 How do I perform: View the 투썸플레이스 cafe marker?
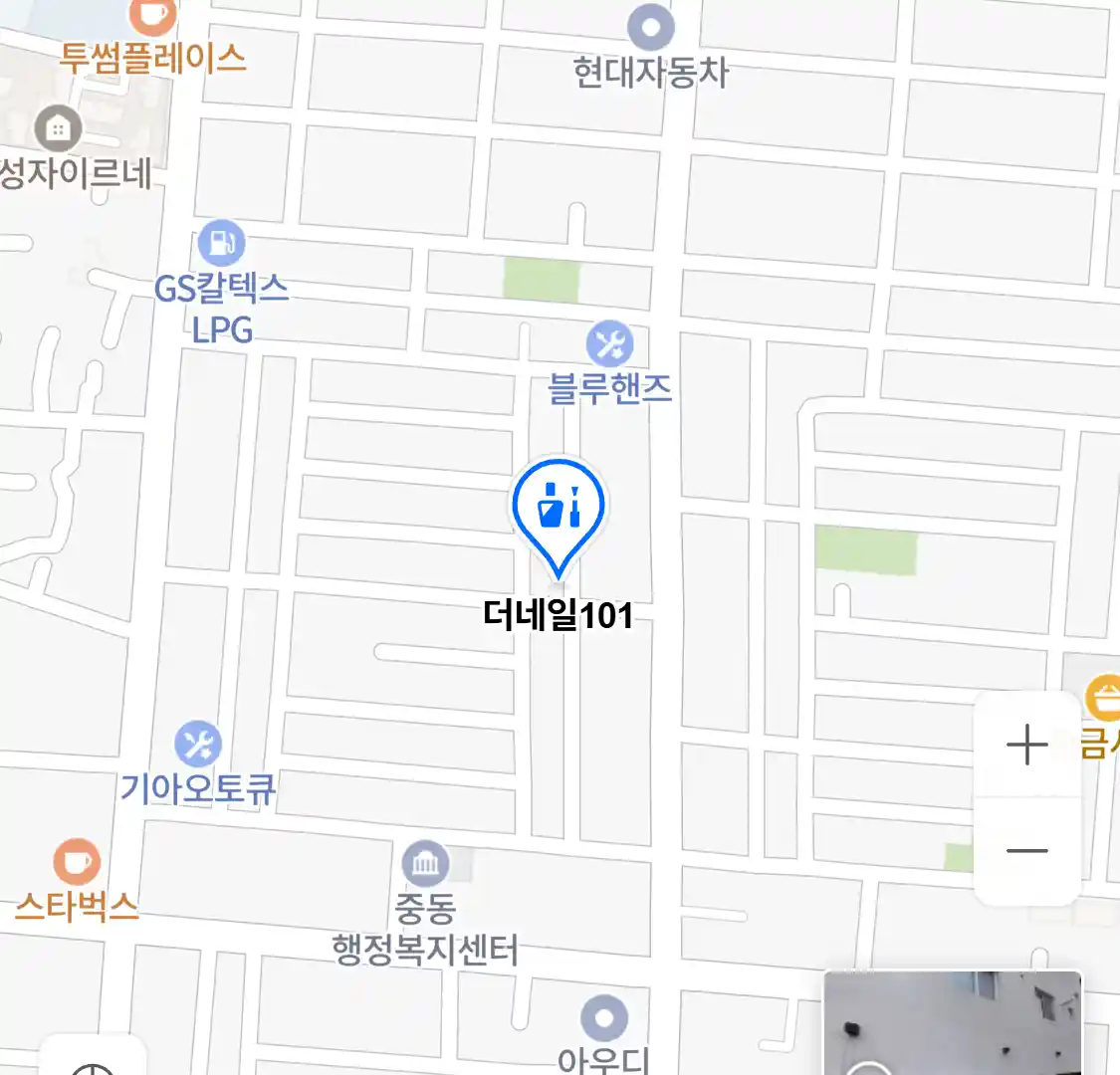[x=152, y=16]
